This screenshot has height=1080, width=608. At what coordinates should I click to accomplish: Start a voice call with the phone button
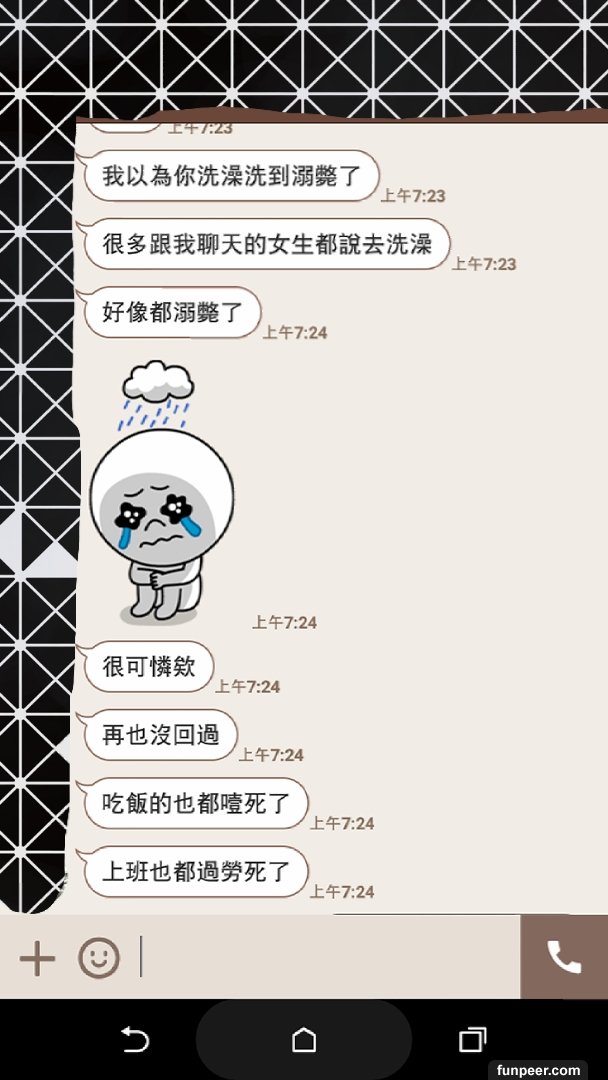(564, 957)
